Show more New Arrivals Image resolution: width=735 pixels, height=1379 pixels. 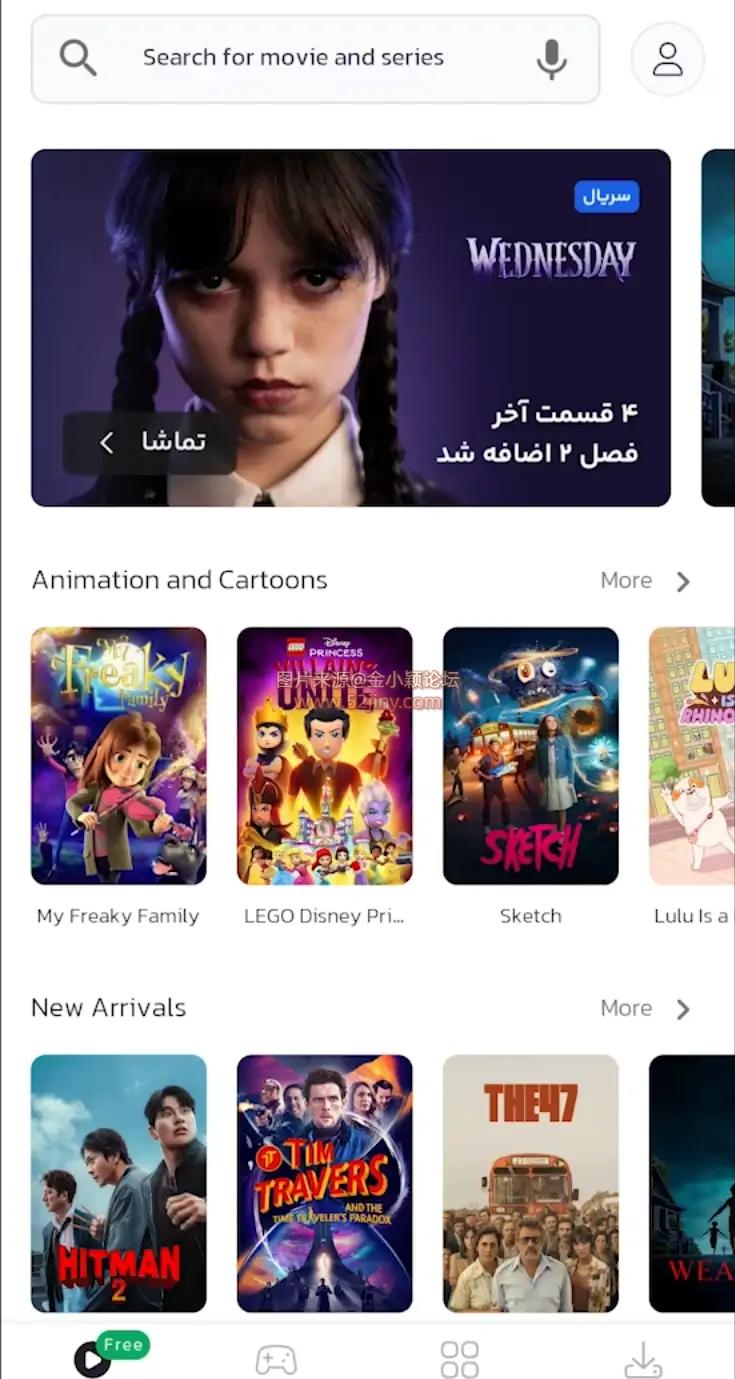point(645,1008)
